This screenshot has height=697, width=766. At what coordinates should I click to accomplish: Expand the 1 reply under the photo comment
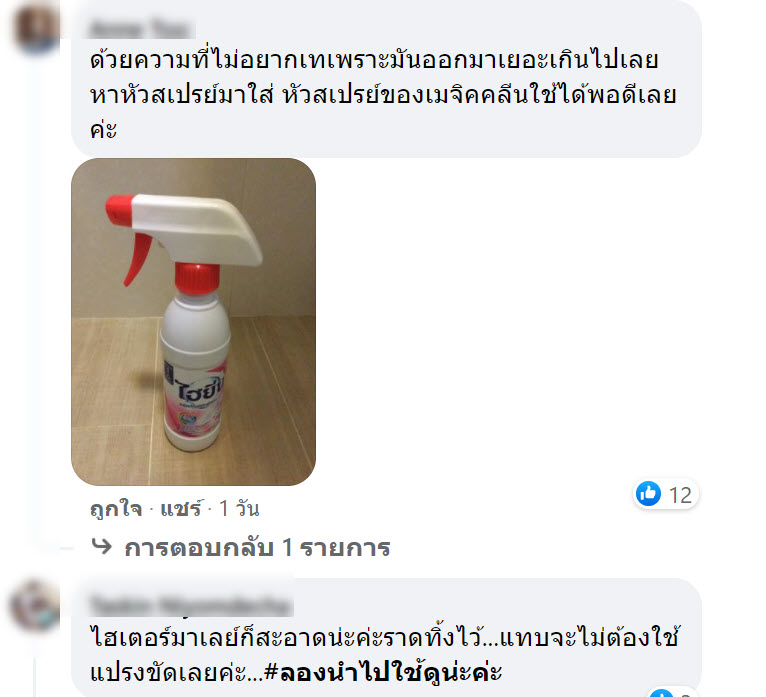point(255,548)
